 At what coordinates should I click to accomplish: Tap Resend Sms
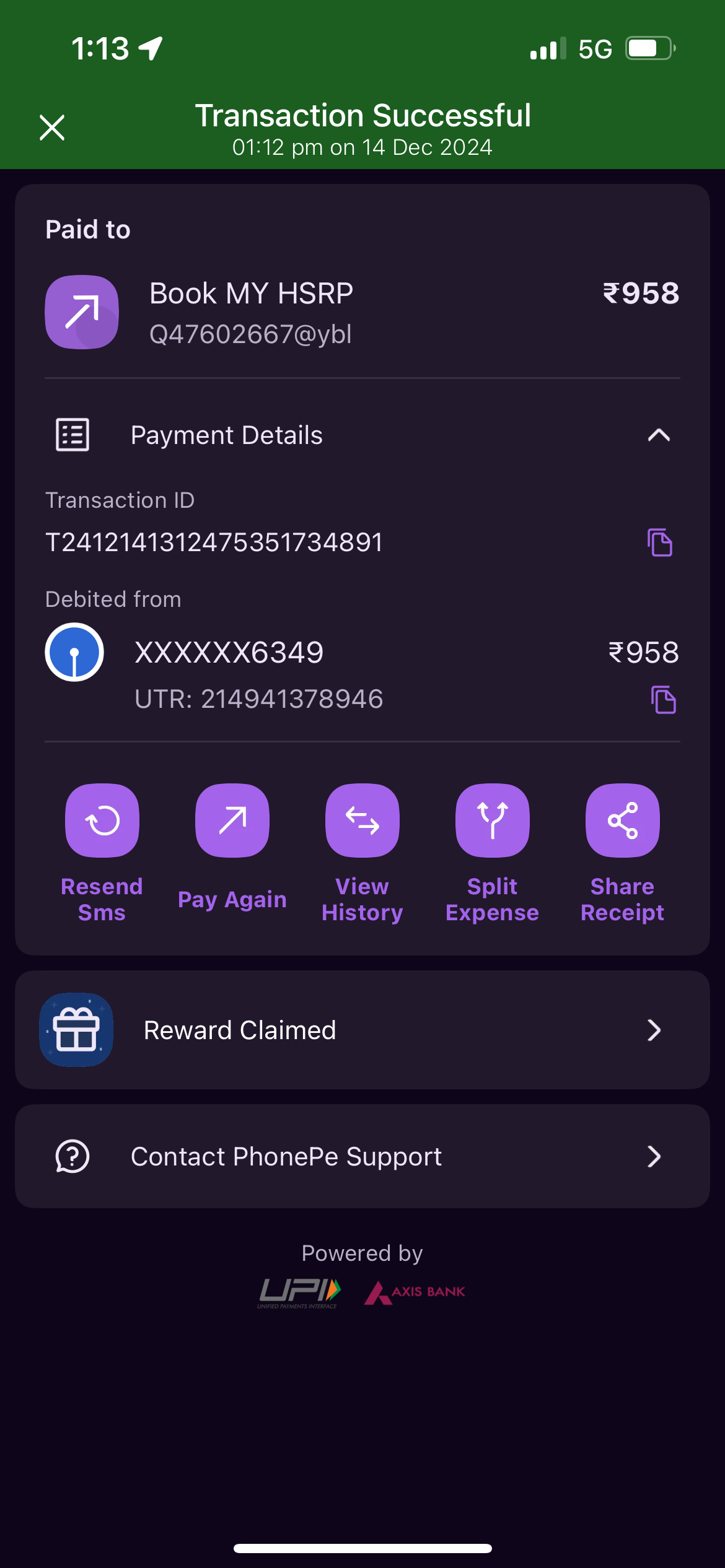102,821
